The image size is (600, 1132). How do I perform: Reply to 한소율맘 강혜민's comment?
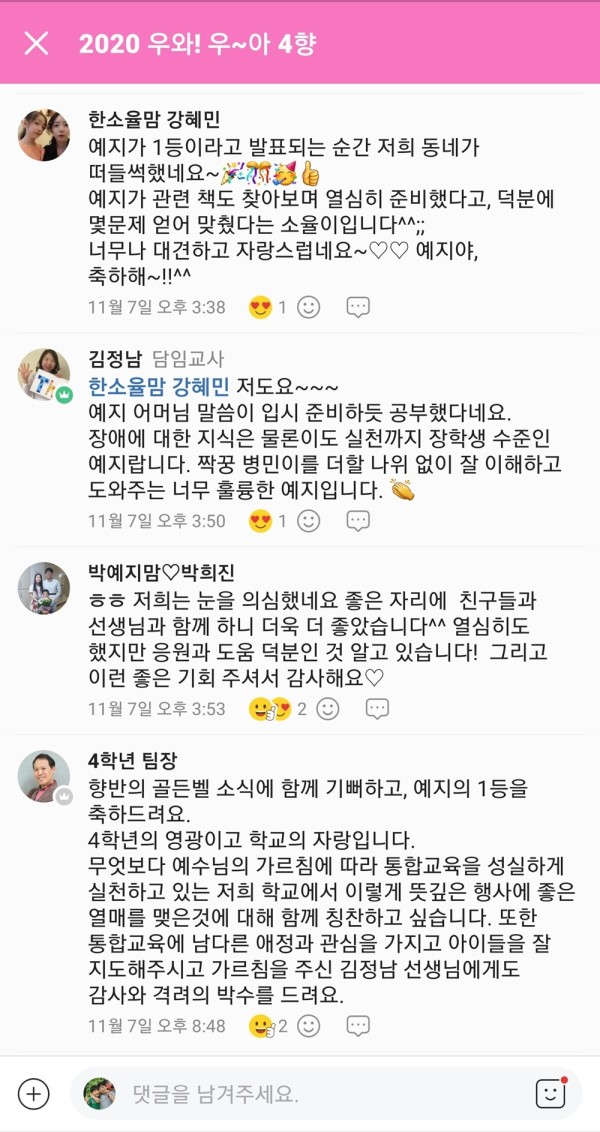click(x=358, y=308)
